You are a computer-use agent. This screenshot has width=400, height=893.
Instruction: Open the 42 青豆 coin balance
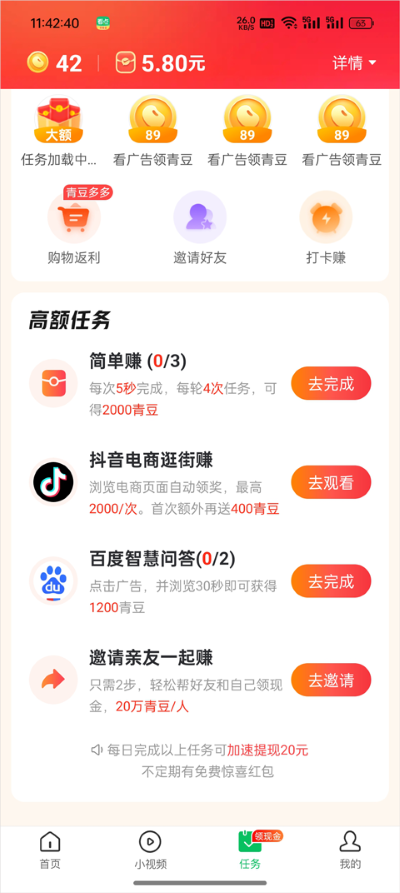tap(54, 63)
